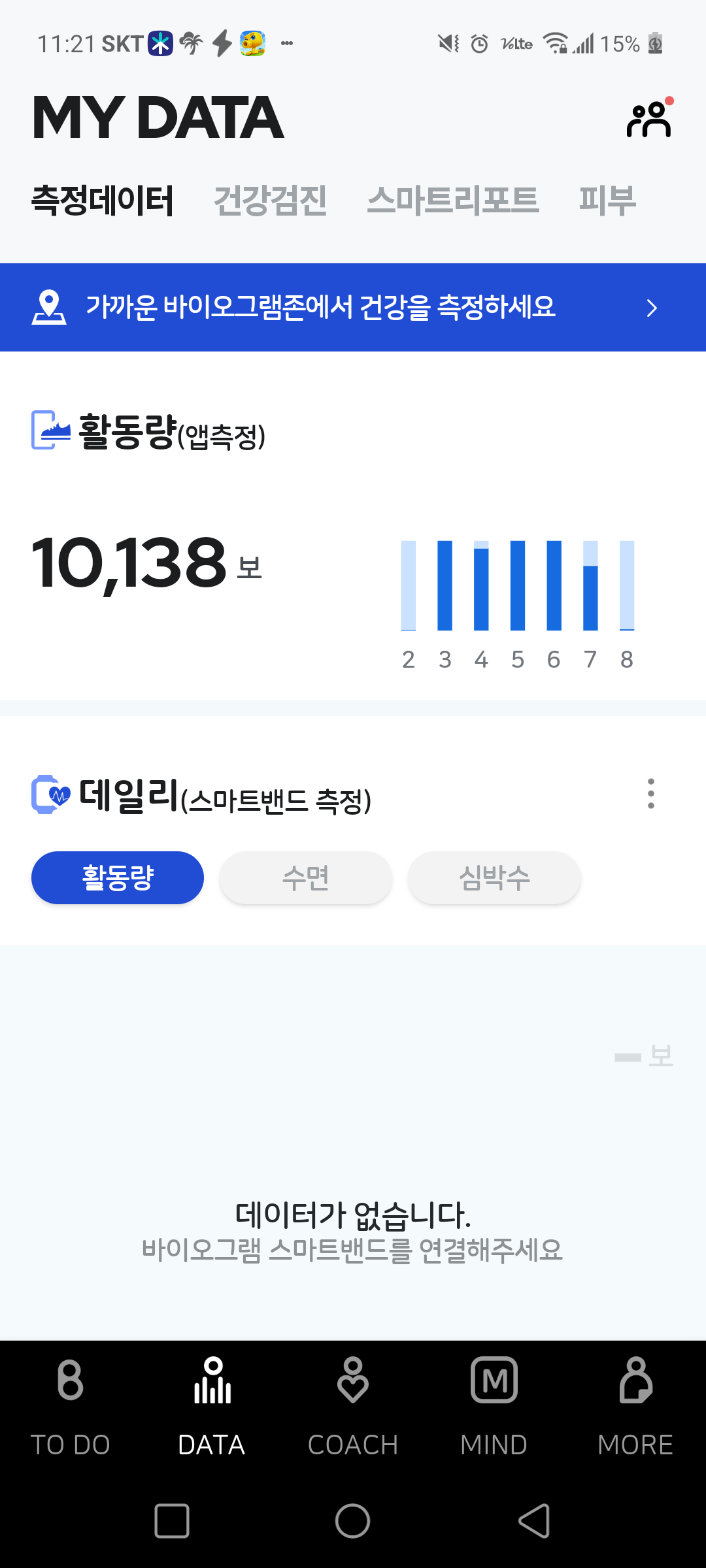Select the 측정데이터 tab
706x1568 pixels.
[103, 200]
